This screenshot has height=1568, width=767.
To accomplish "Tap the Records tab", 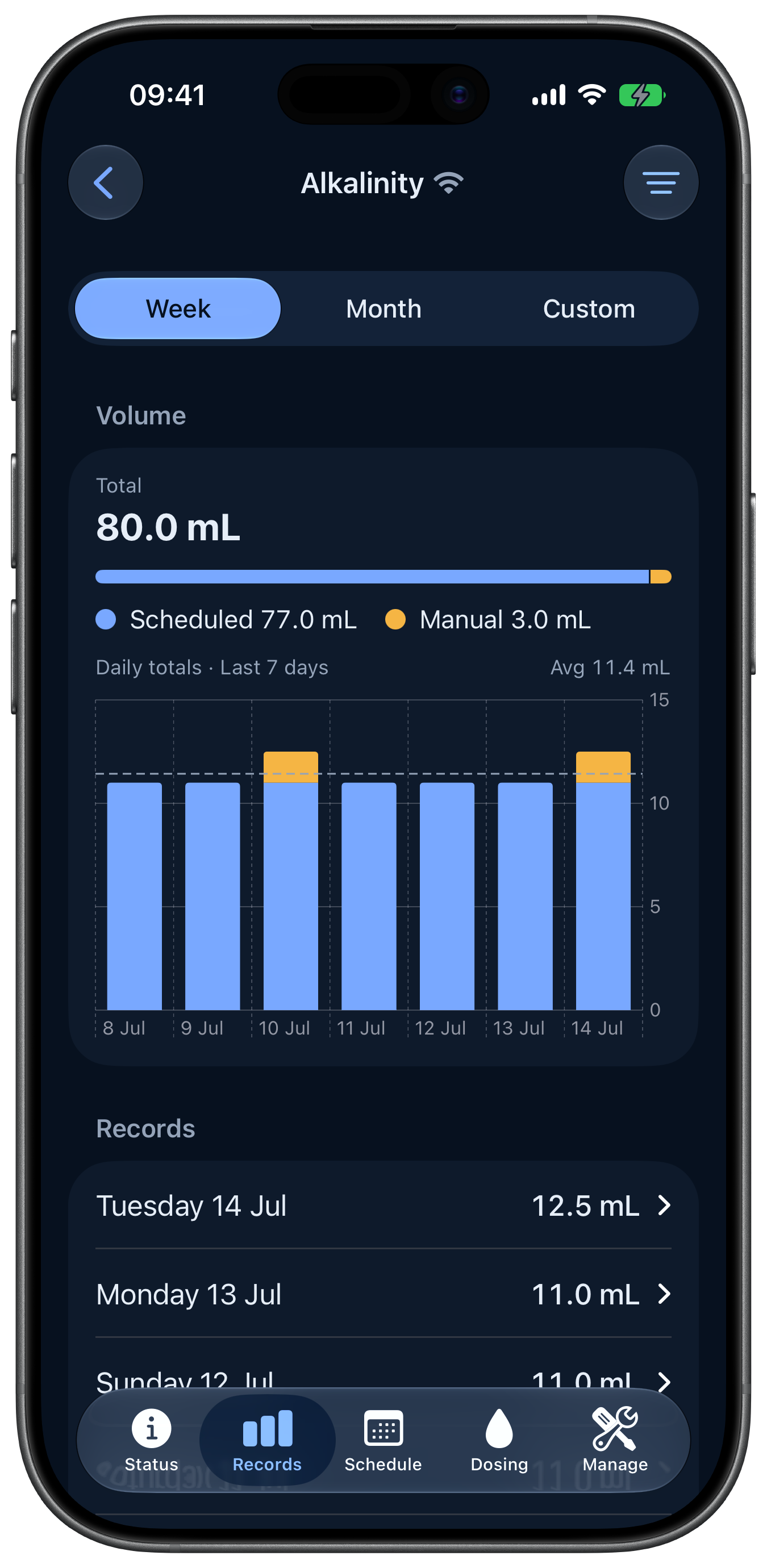I will coord(267,1440).
